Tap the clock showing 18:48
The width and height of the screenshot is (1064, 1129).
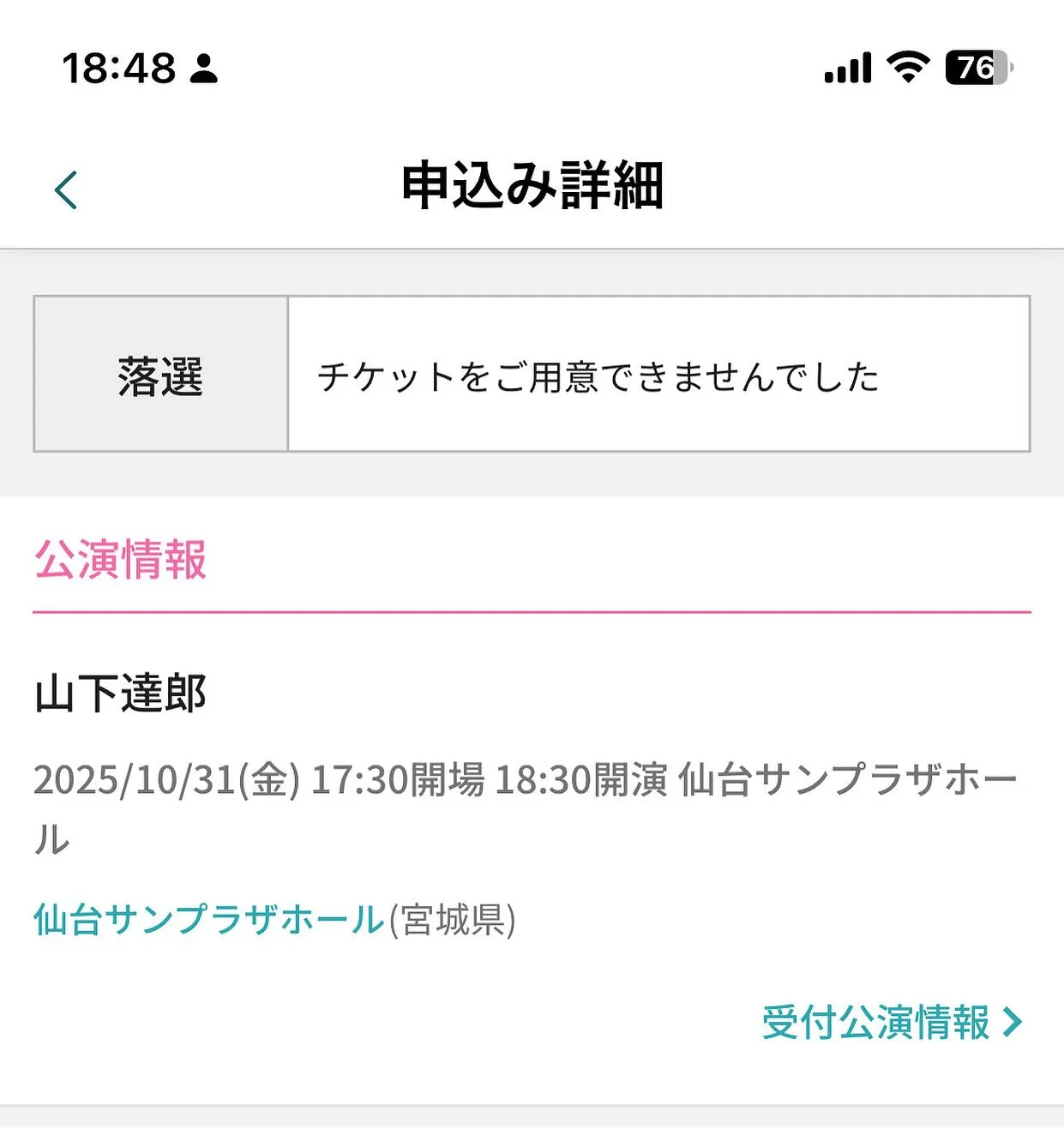tap(118, 67)
